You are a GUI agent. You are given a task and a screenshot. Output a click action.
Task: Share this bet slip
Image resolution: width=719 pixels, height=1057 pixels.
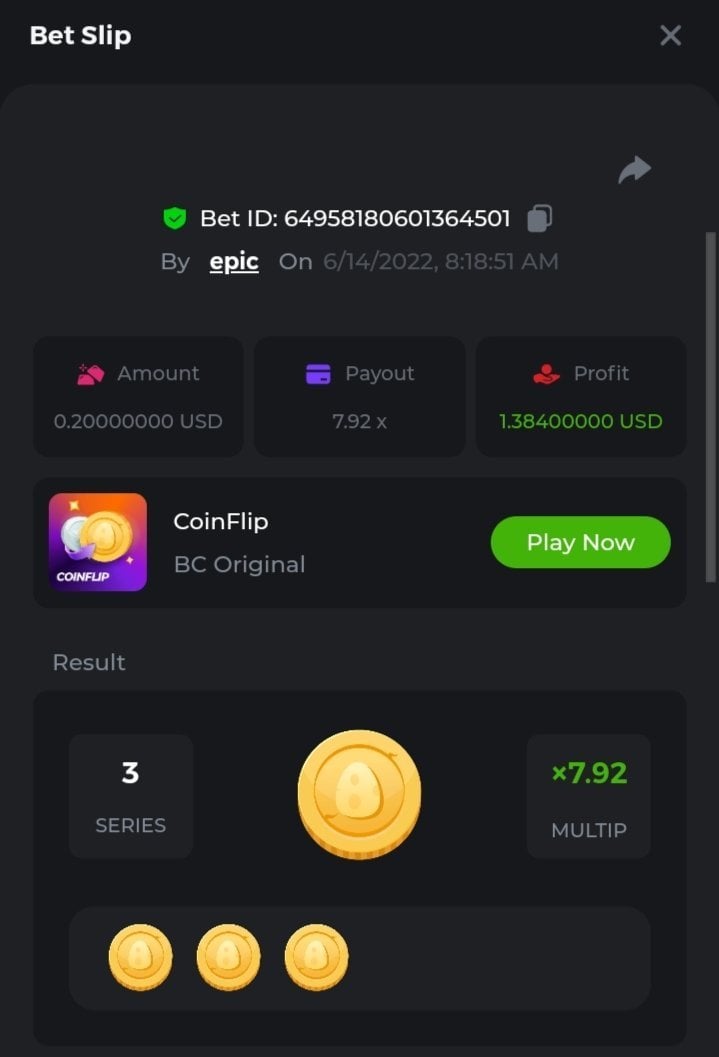(x=634, y=171)
